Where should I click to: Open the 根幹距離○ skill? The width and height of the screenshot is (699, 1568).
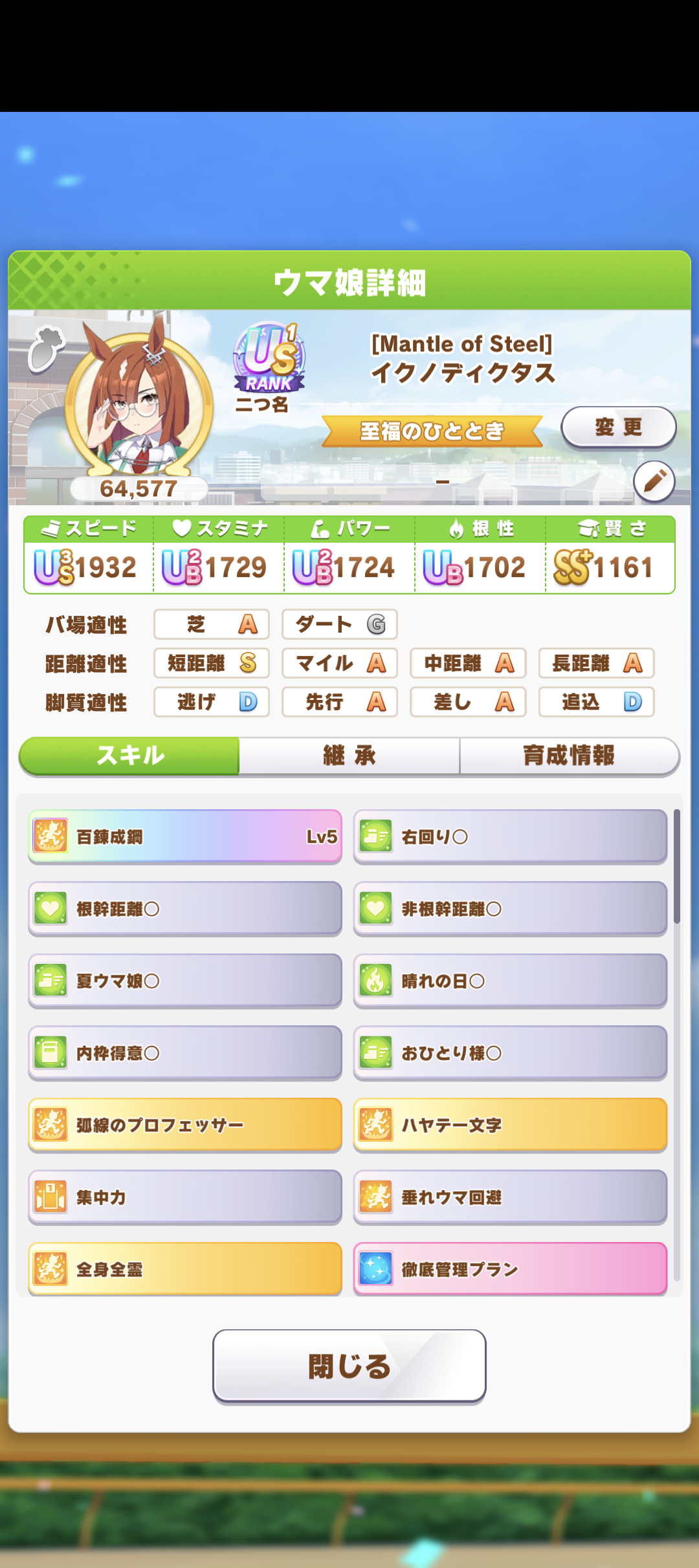click(x=185, y=909)
